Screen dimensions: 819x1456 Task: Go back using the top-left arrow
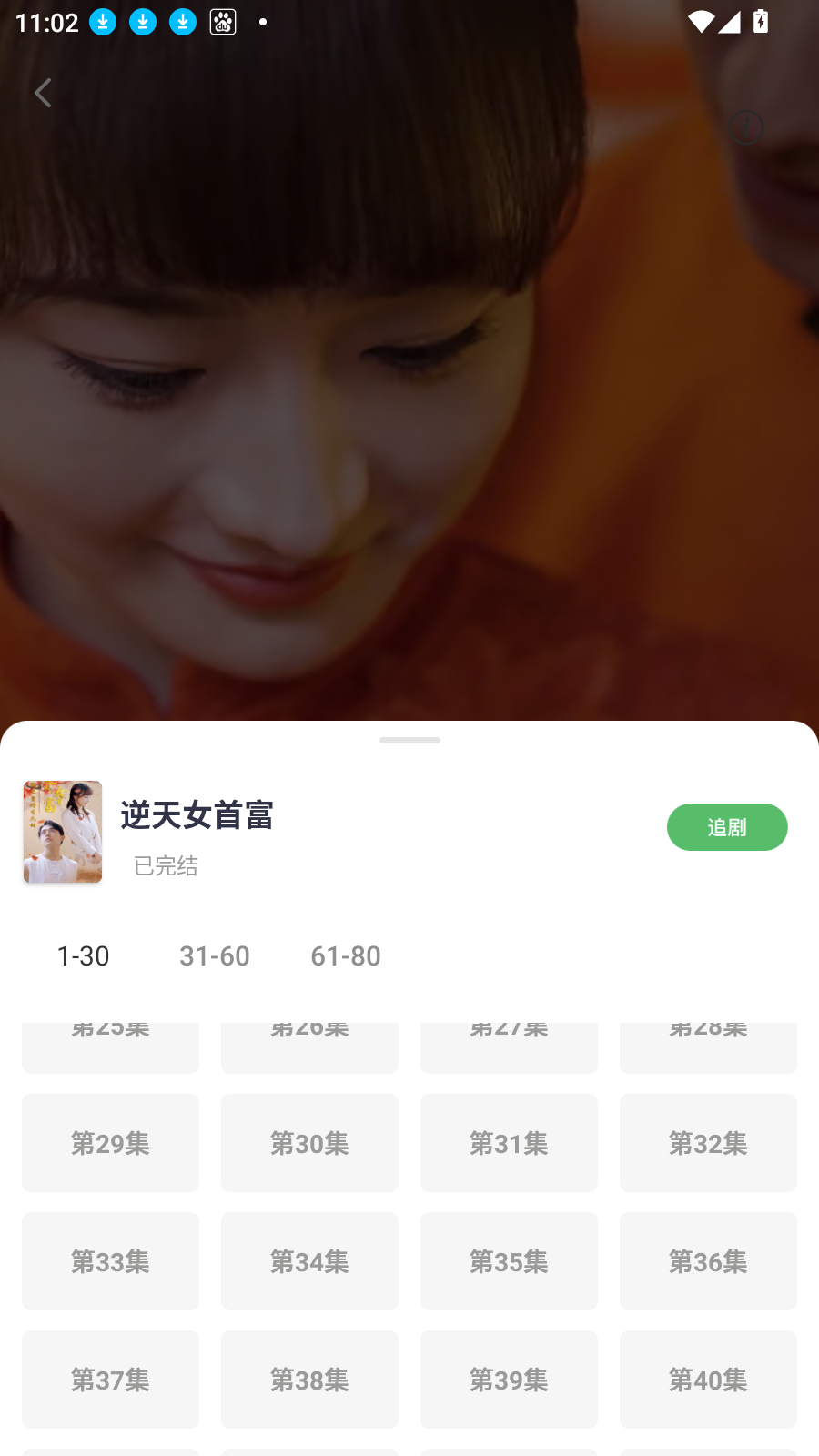pyautogui.click(x=43, y=93)
